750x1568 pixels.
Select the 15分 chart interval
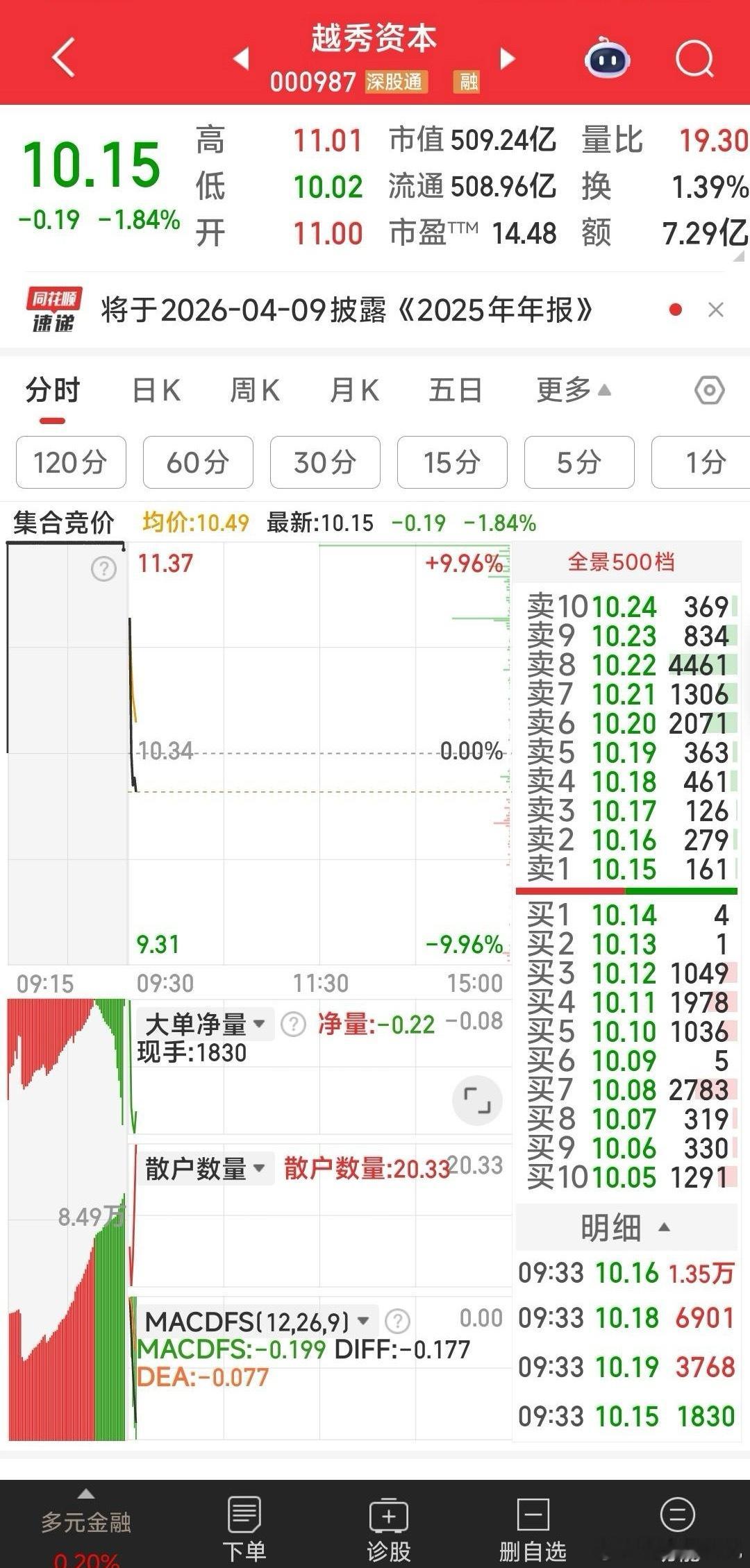(x=452, y=462)
